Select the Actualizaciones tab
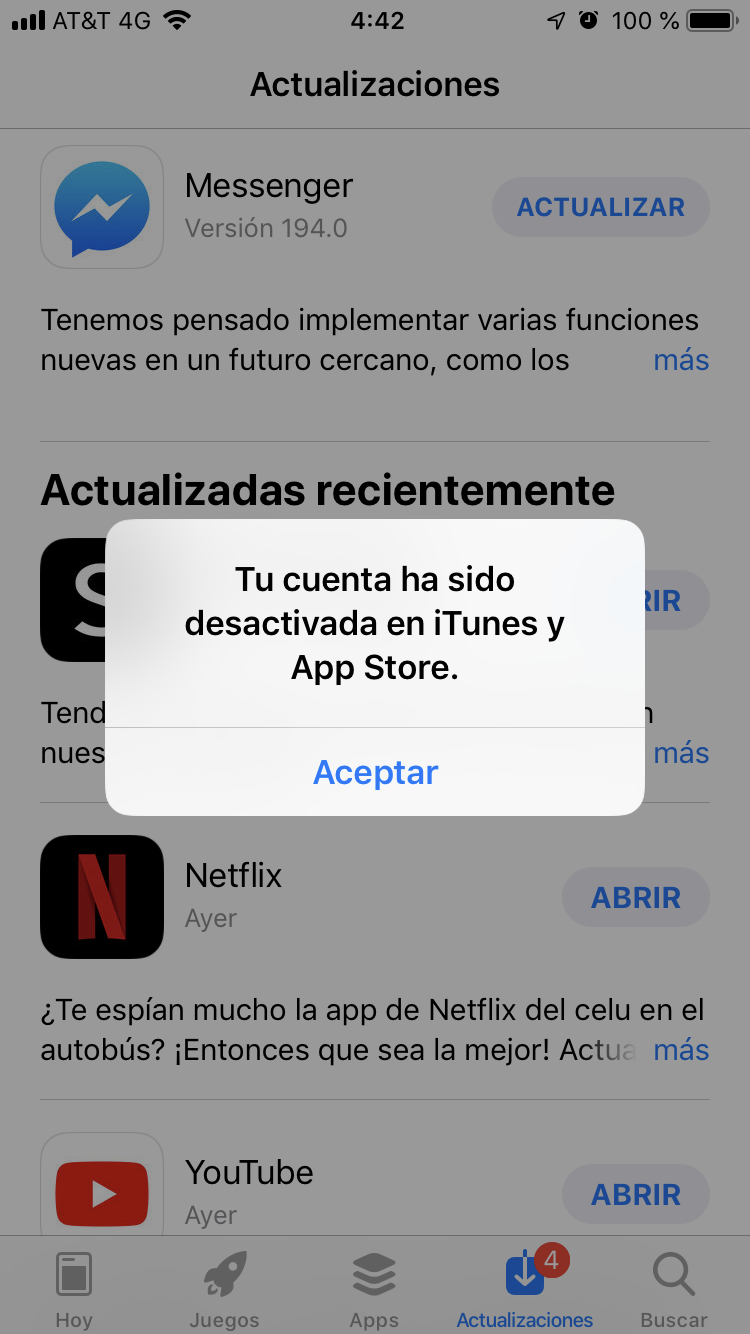 525,1288
